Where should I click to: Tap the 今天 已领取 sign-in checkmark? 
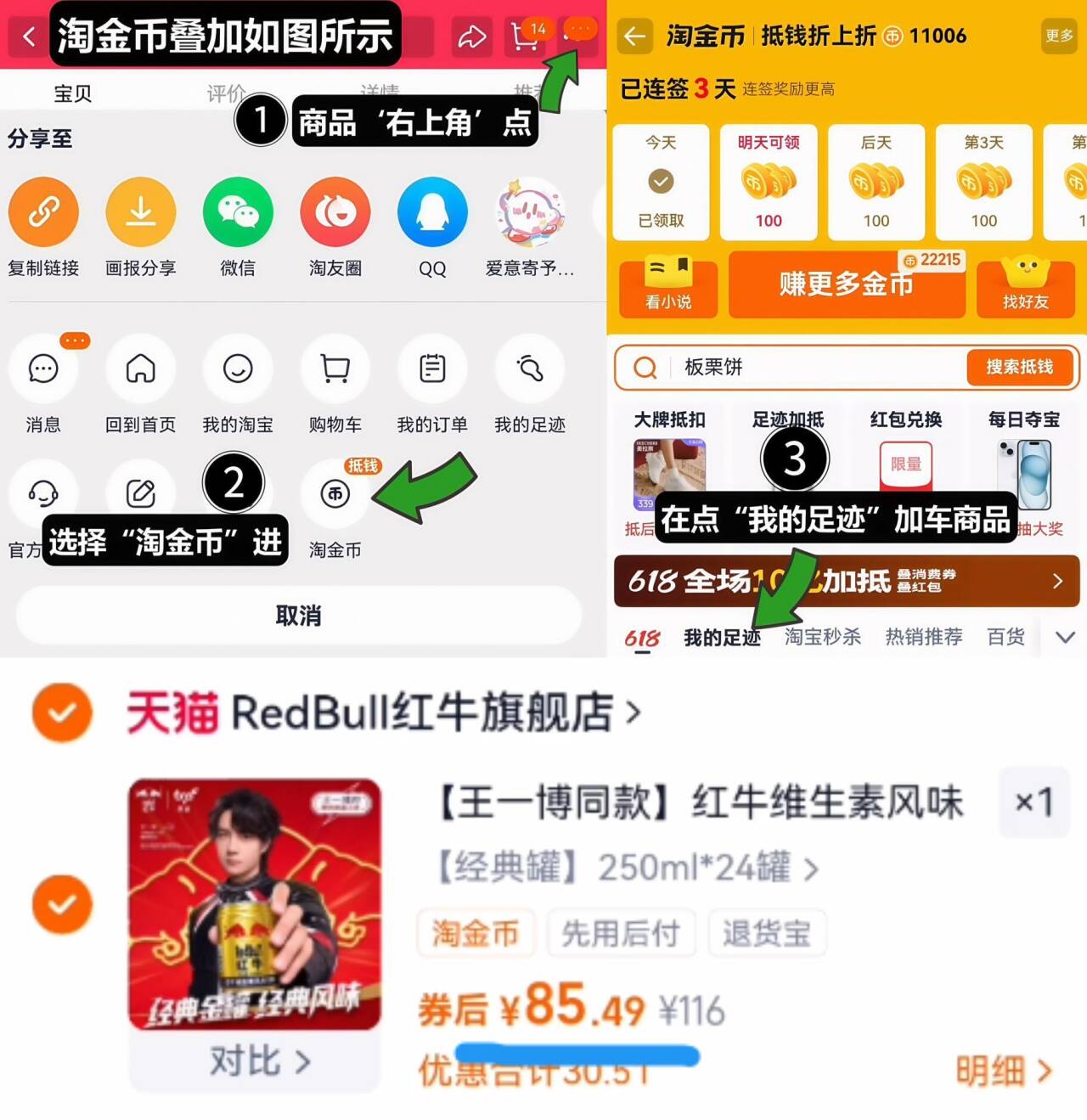[x=661, y=180]
